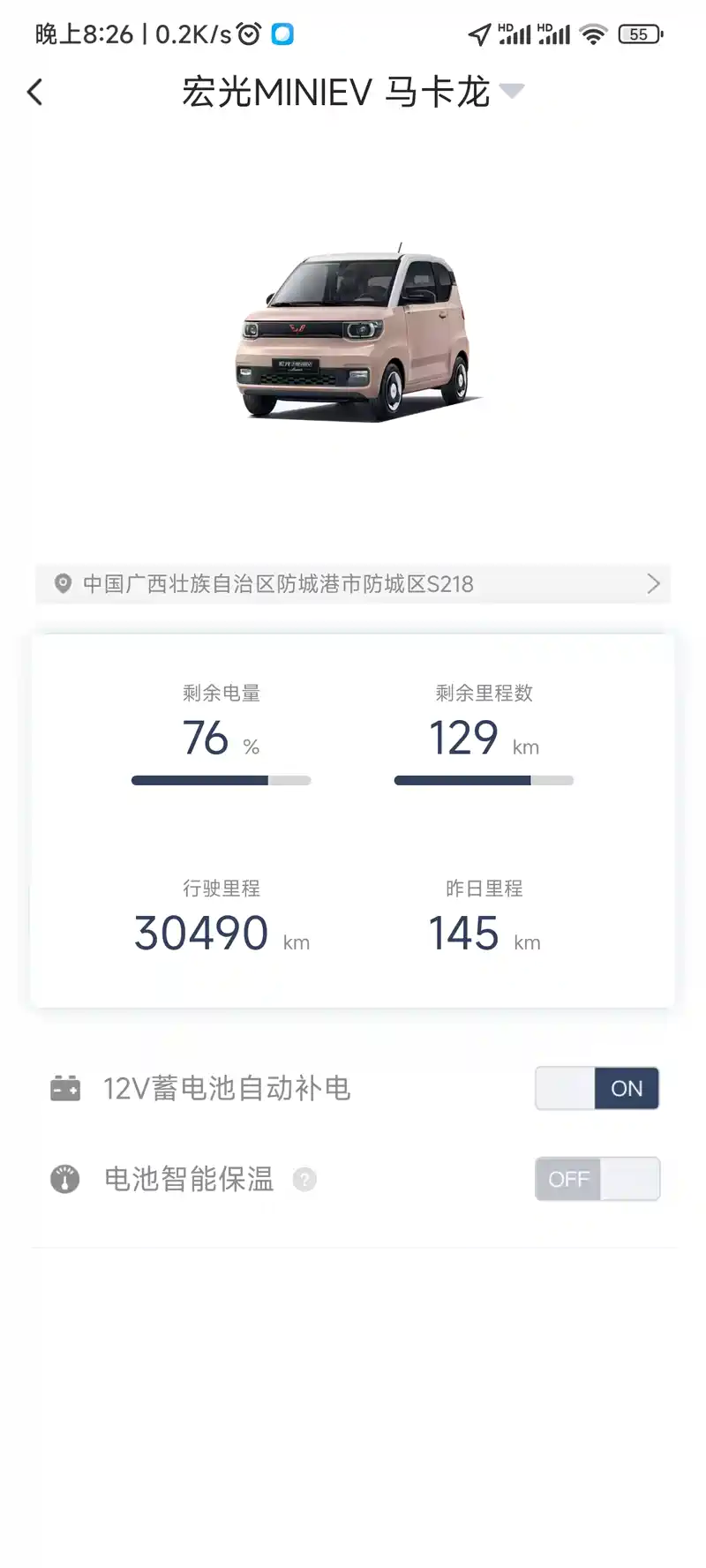This screenshot has width=706, height=1568.
Task: Open the vehicle location row 防城区S218
Action: pos(353,583)
